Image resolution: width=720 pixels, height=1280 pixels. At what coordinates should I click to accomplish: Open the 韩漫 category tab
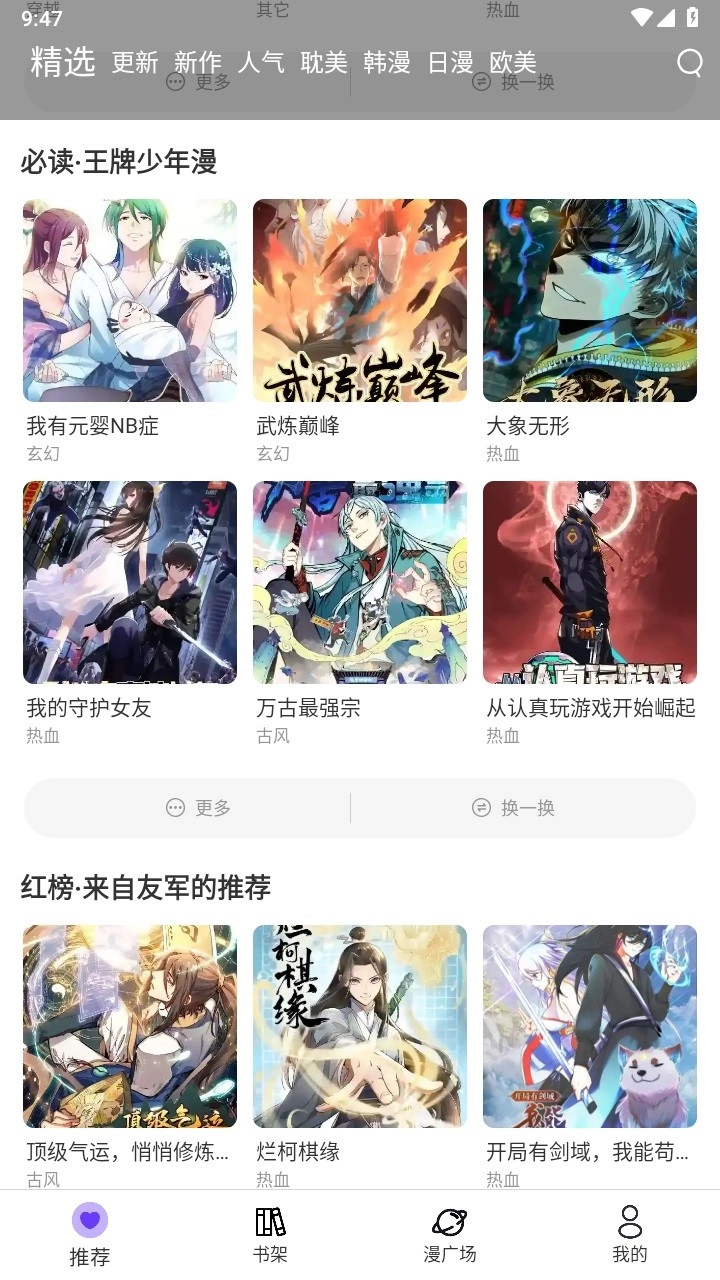tap(386, 62)
